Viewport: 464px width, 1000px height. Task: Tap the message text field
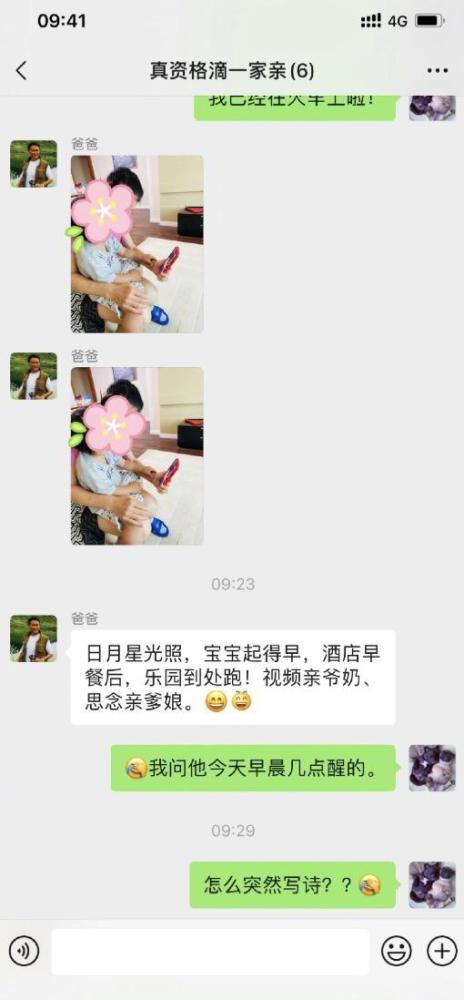point(210,952)
